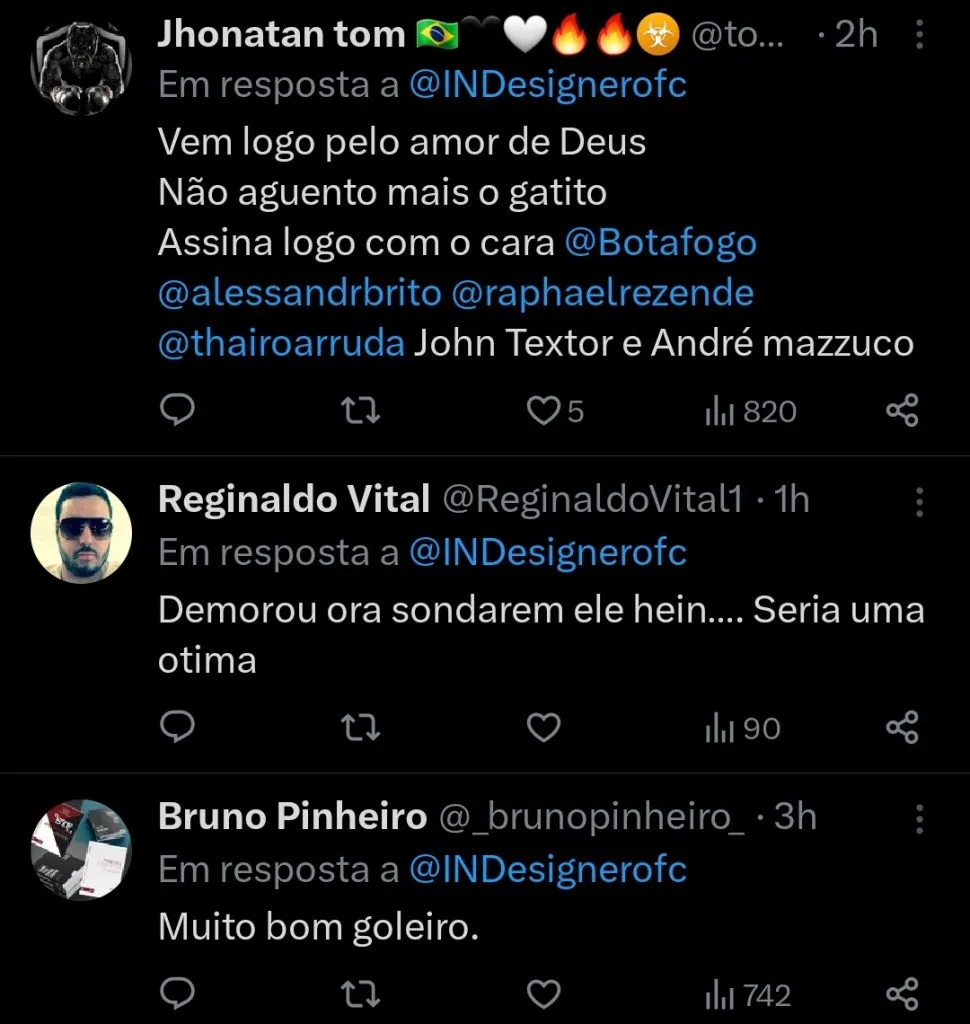
Task: Click the retweet icon on Bruno Pinheiro's reply
Action: tap(359, 994)
